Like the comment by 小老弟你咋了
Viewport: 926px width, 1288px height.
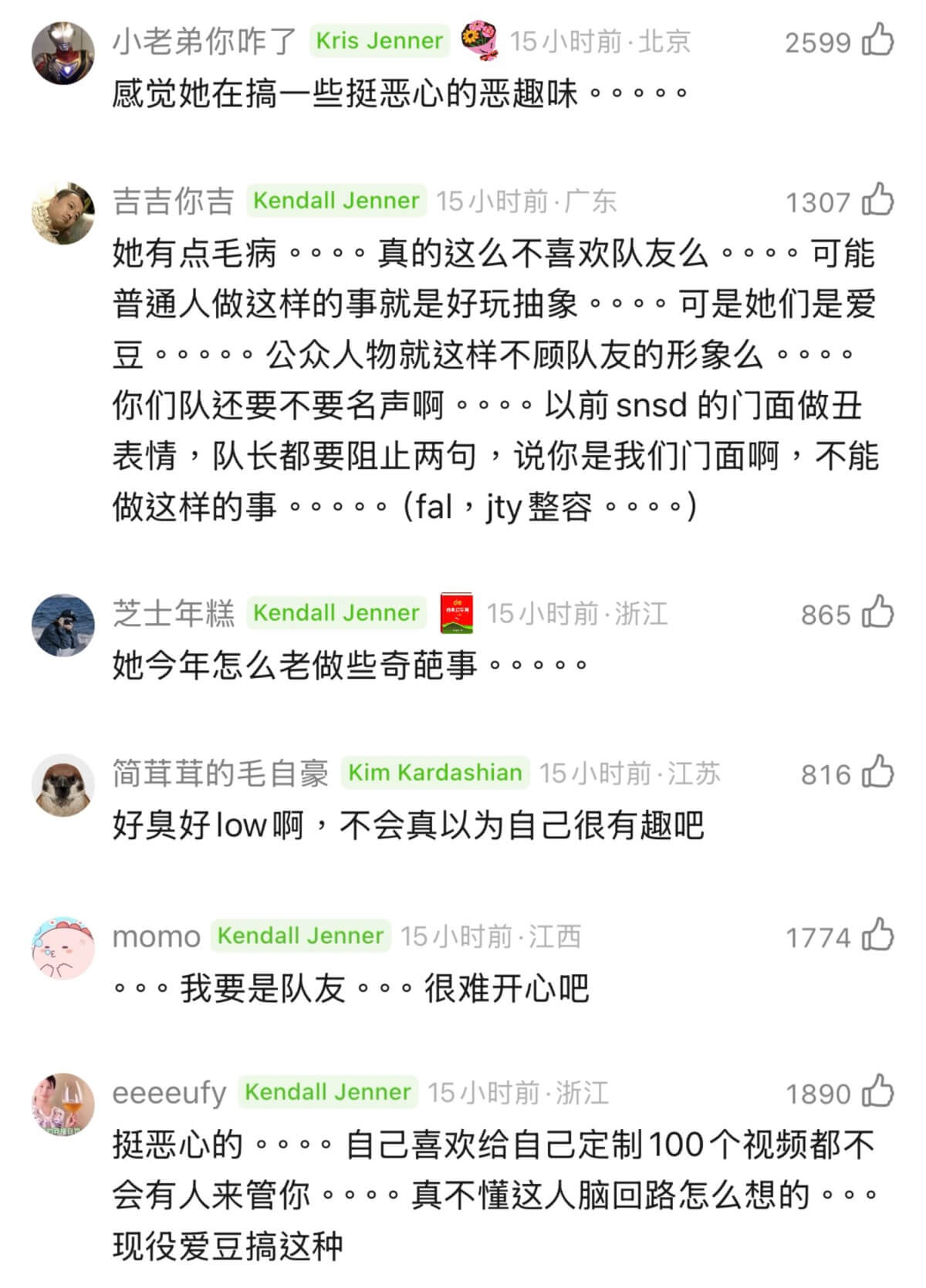(877, 40)
